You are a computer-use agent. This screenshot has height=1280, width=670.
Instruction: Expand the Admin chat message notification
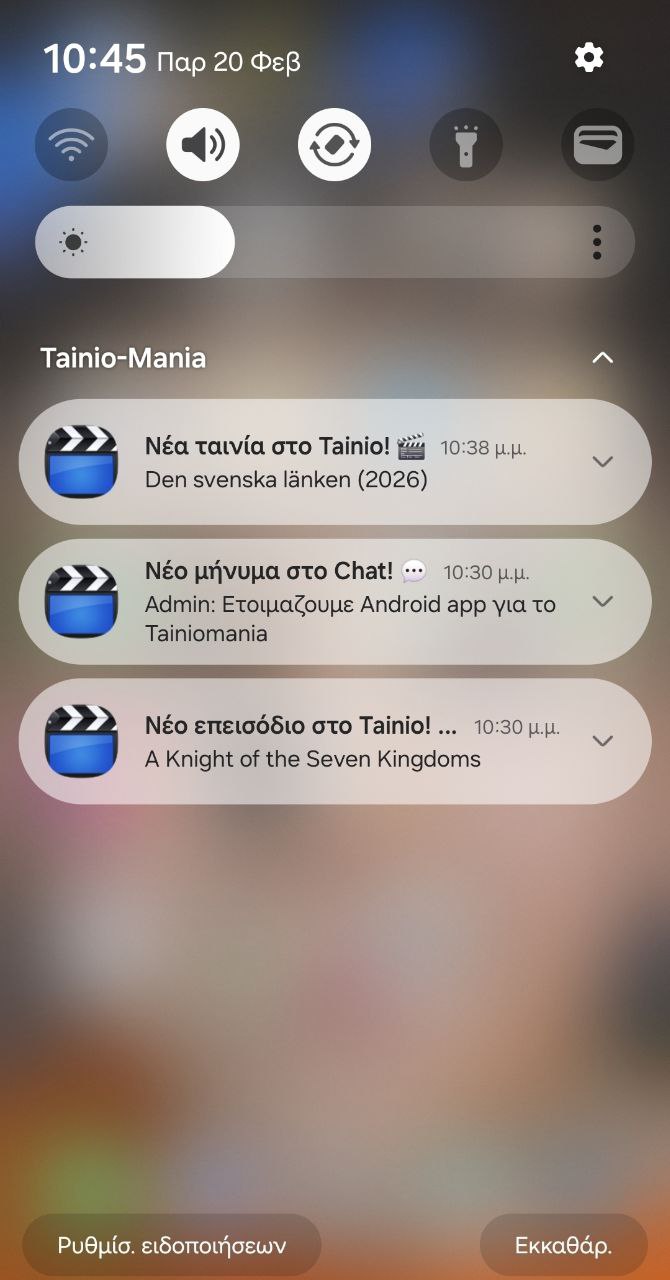(602, 601)
